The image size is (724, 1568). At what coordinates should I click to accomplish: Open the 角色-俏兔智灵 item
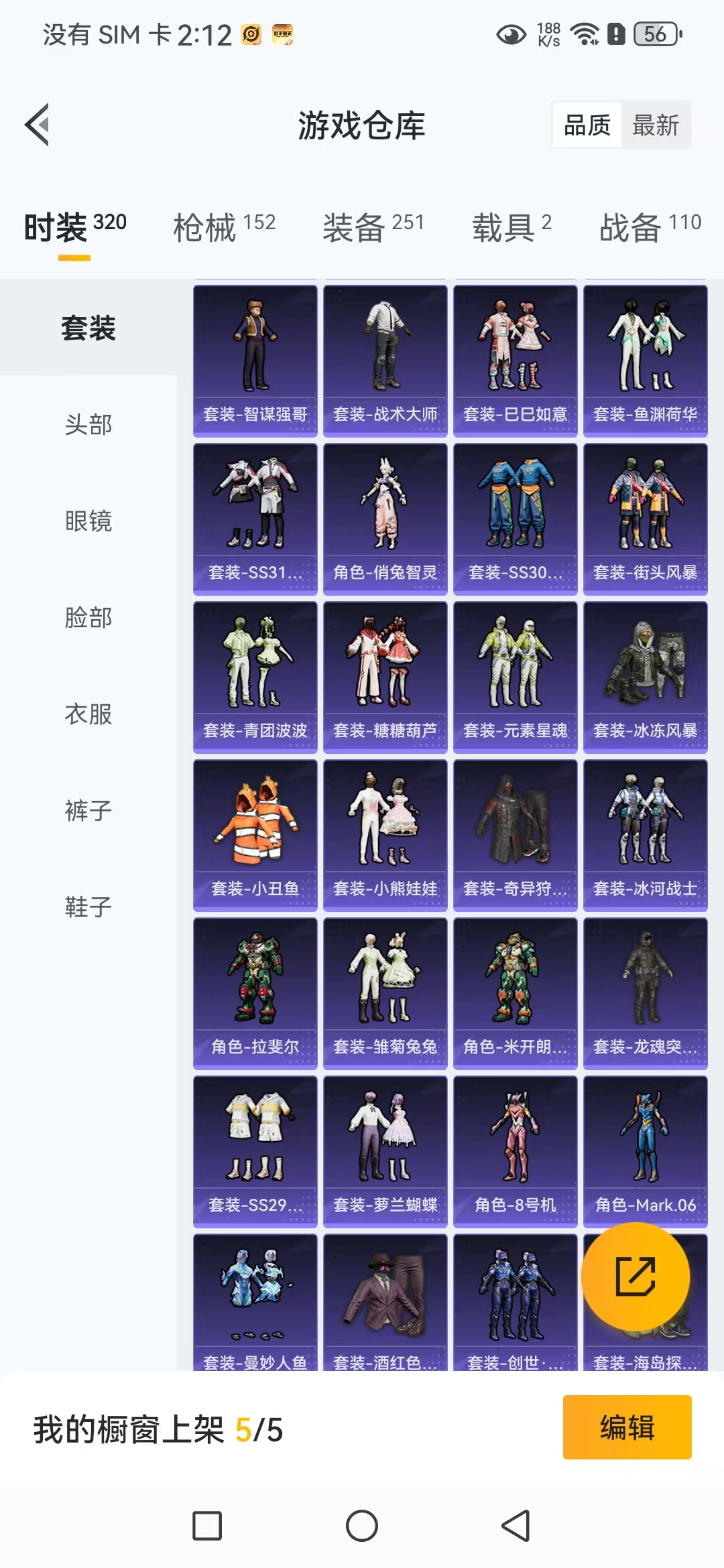385,519
